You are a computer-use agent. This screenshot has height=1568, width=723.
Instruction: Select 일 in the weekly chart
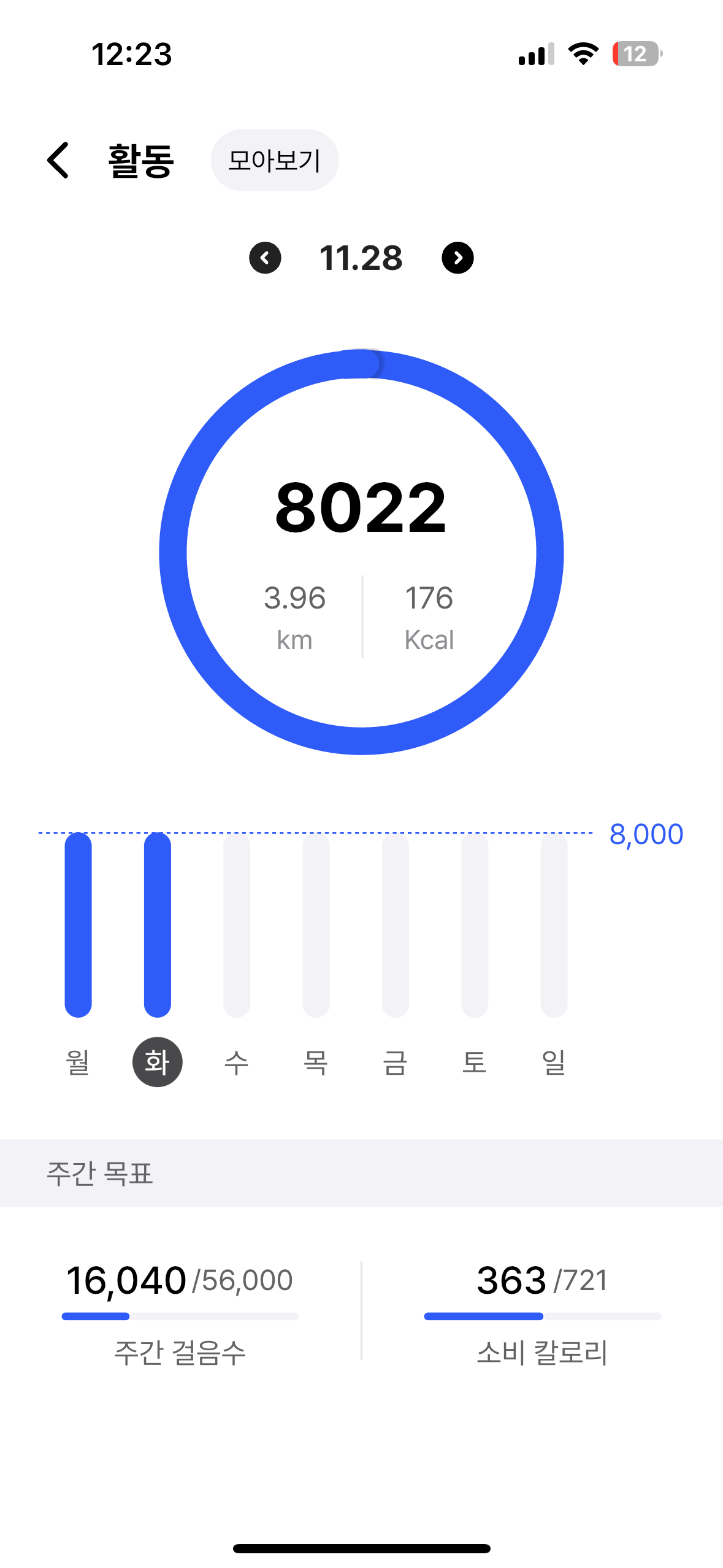point(554,1062)
